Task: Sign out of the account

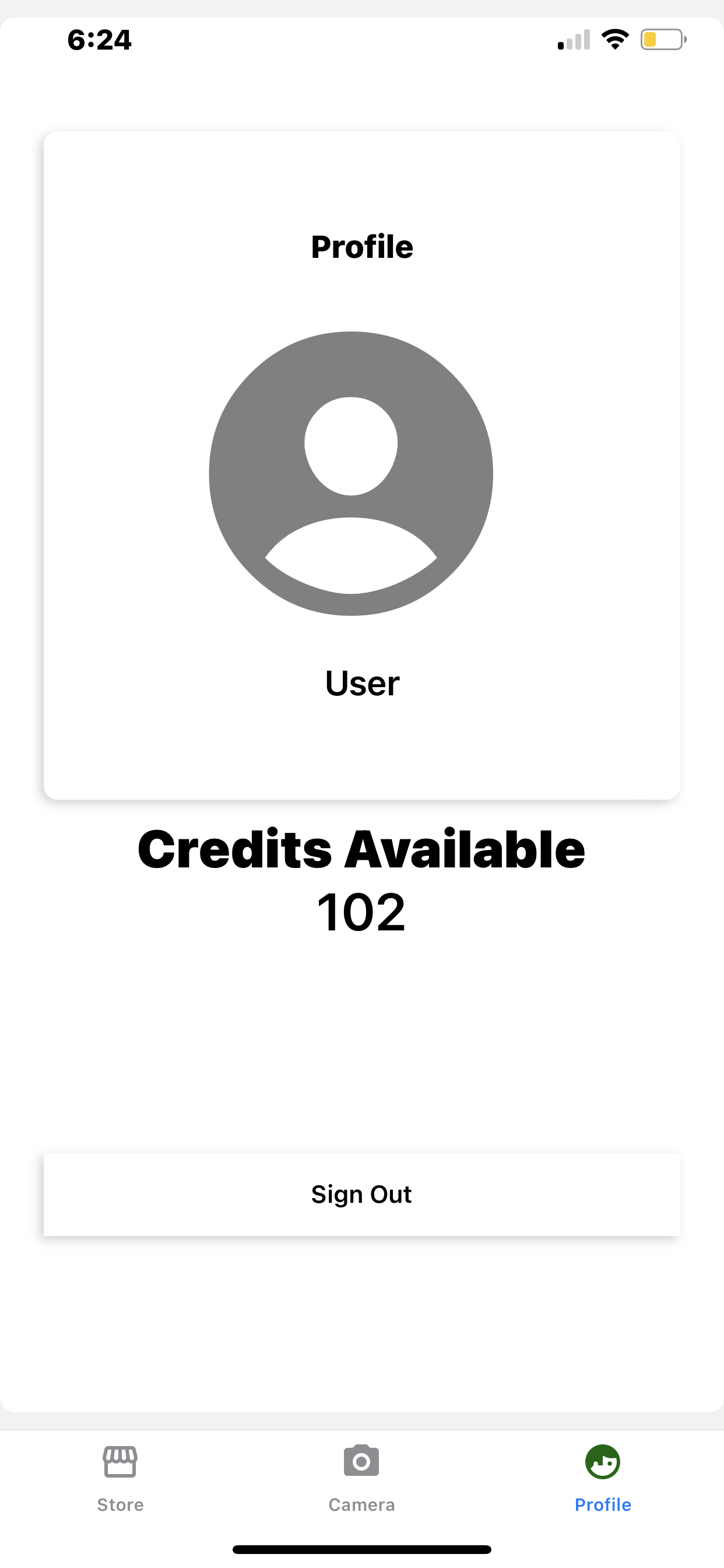Action: [361, 1194]
